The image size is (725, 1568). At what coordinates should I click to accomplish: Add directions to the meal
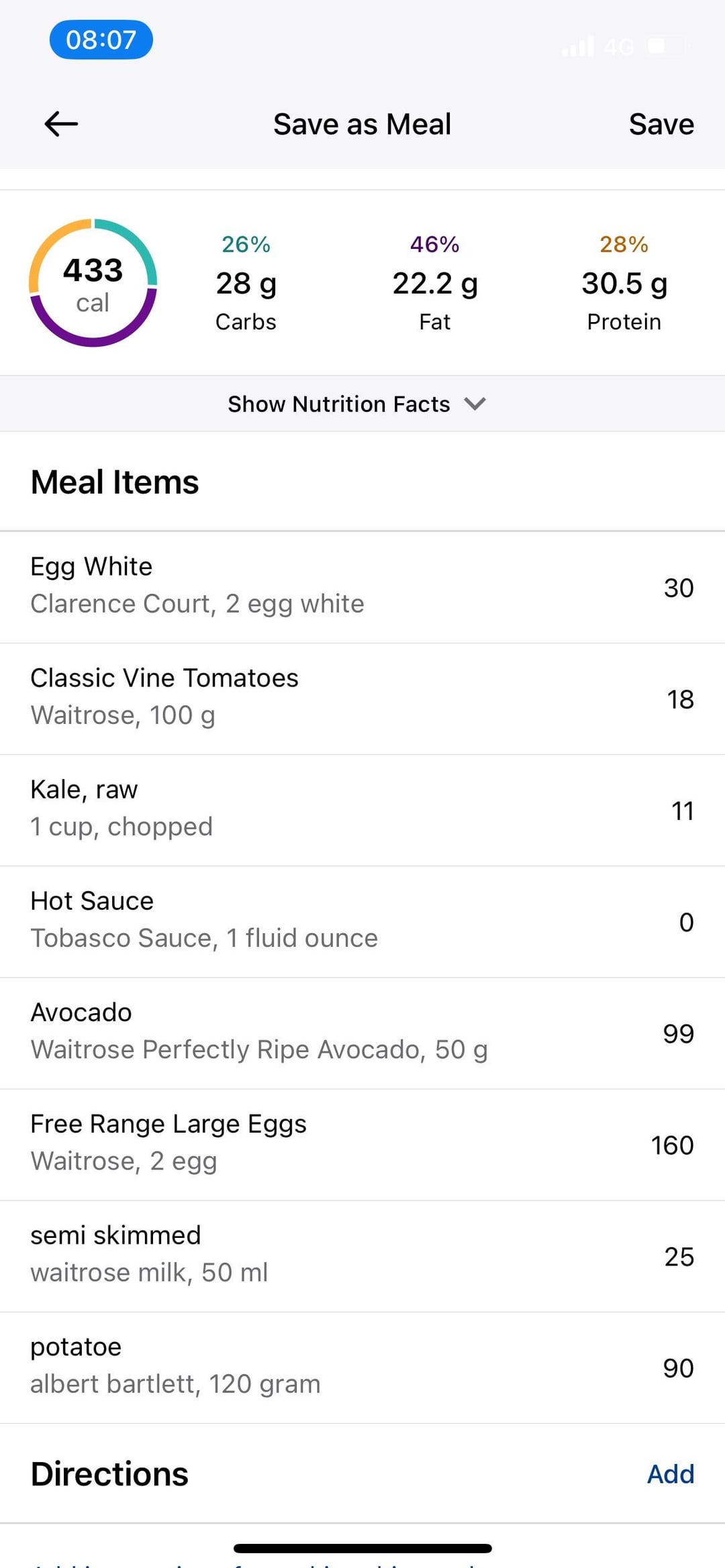[671, 1474]
